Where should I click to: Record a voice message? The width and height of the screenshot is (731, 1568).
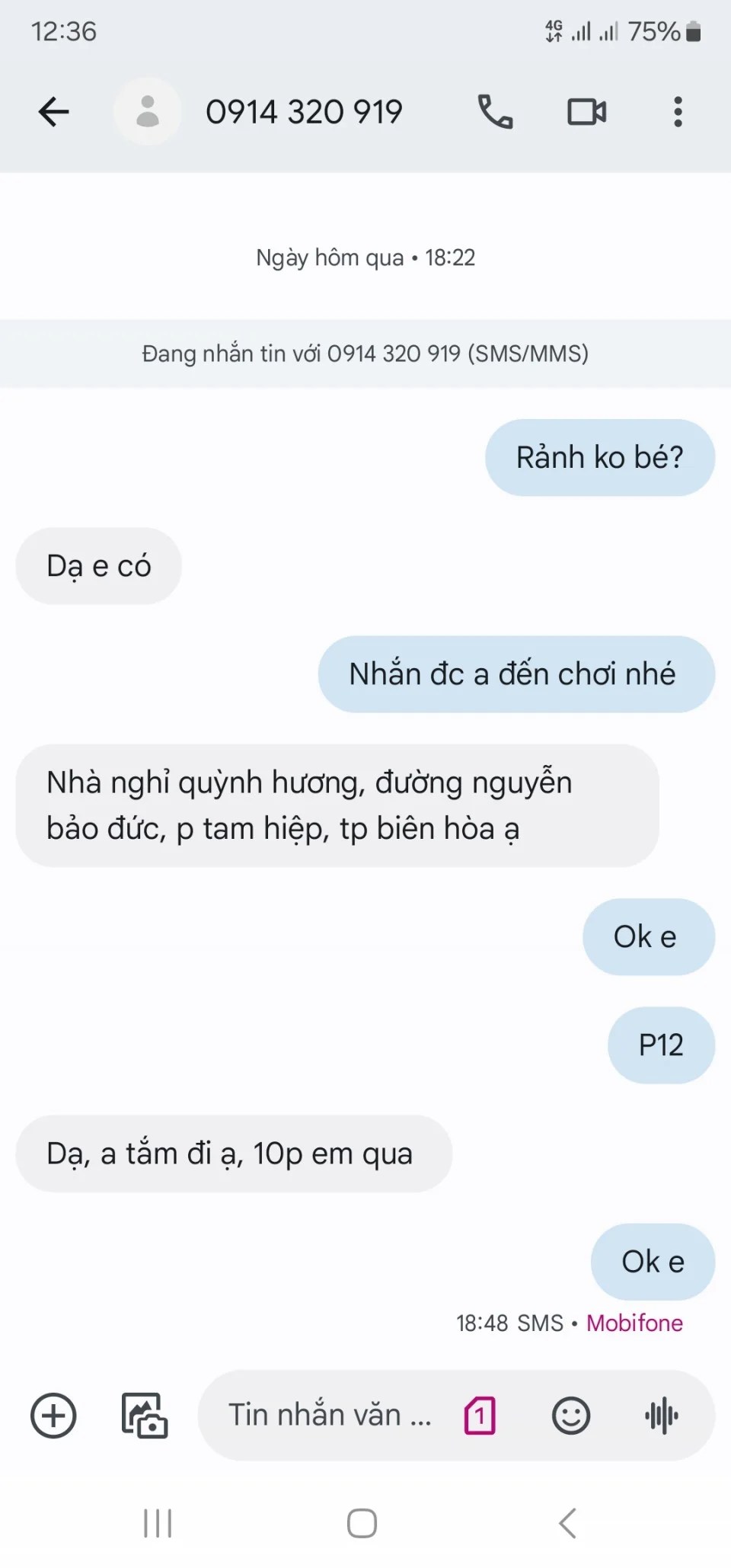tap(662, 1416)
